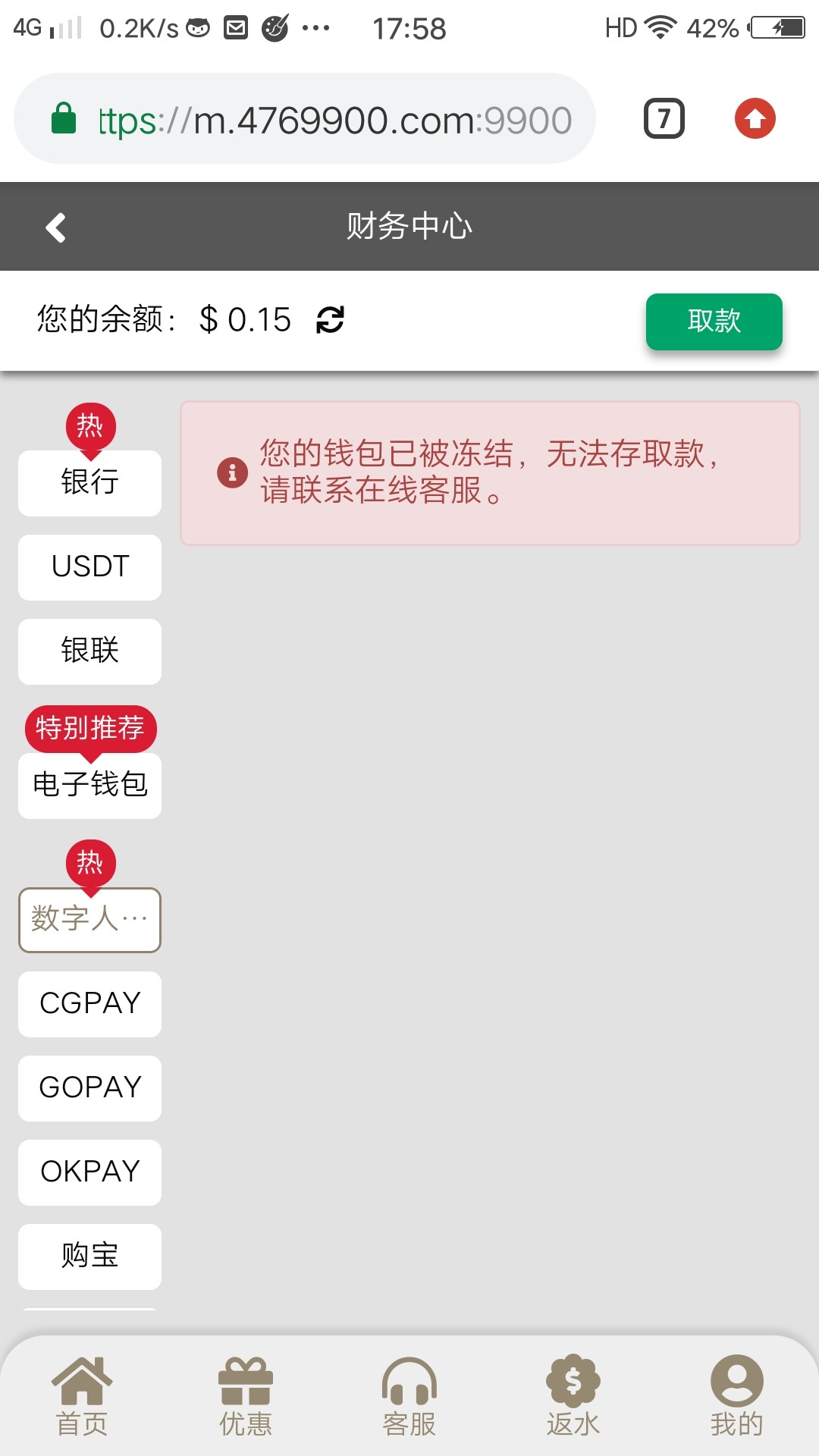Viewport: 819px width, 1456px height.
Task: Tap the green 取款 button
Action: click(x=714, y=322)
